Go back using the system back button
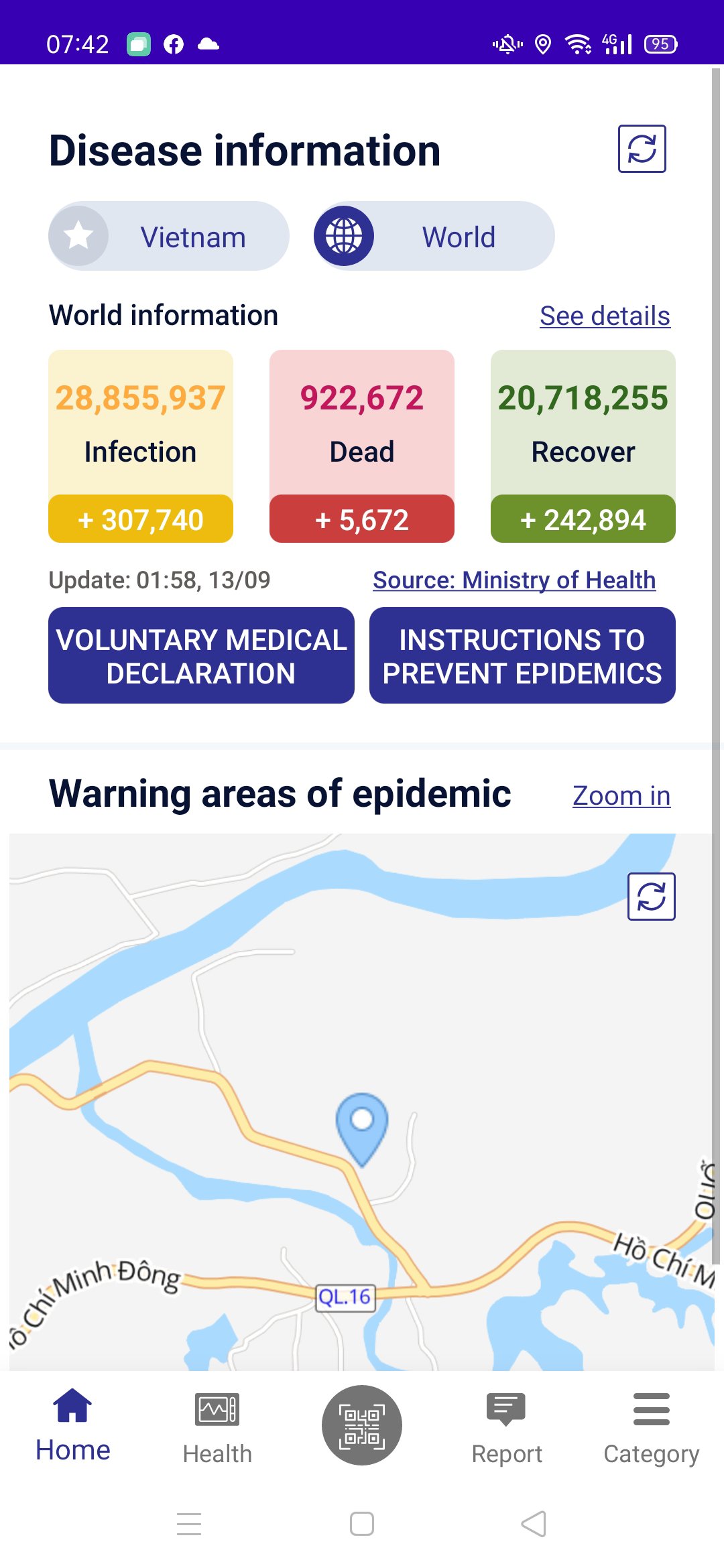The width and height of the screenshot is (724, 1568). pyautogui.click(x=534, y=1524)
